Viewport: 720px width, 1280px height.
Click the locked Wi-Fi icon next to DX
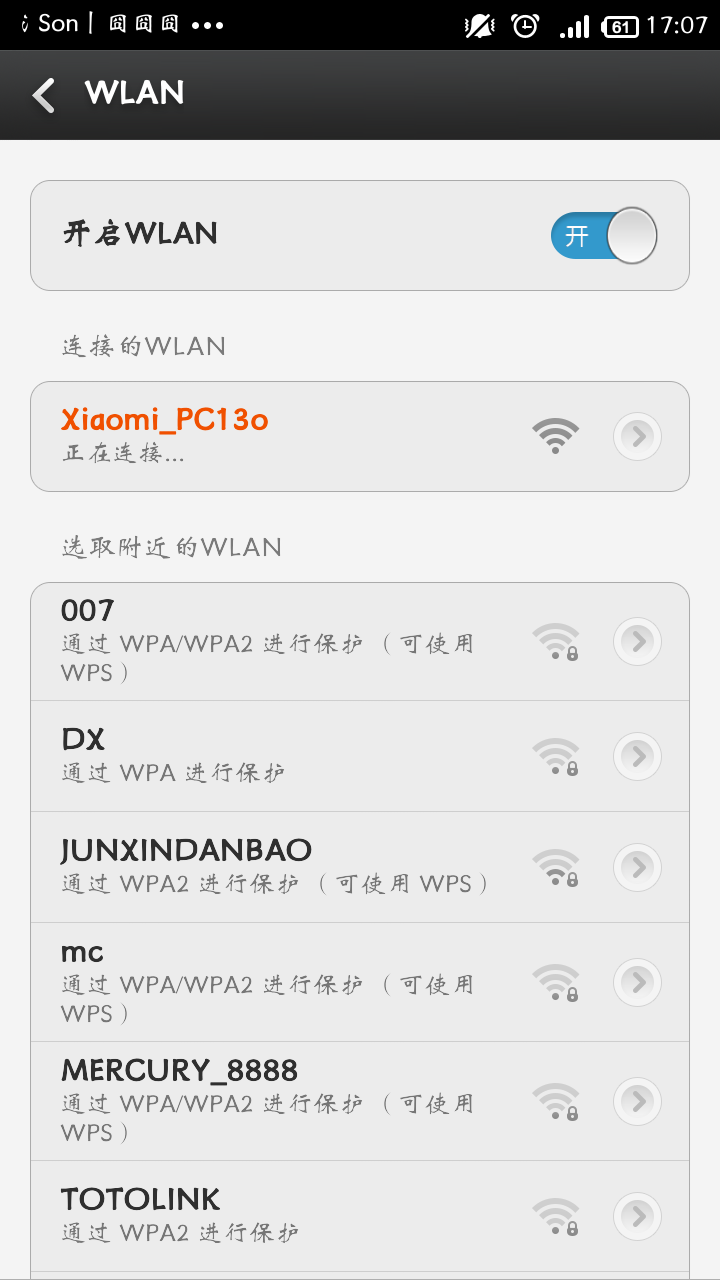click(x=555, y=757)
